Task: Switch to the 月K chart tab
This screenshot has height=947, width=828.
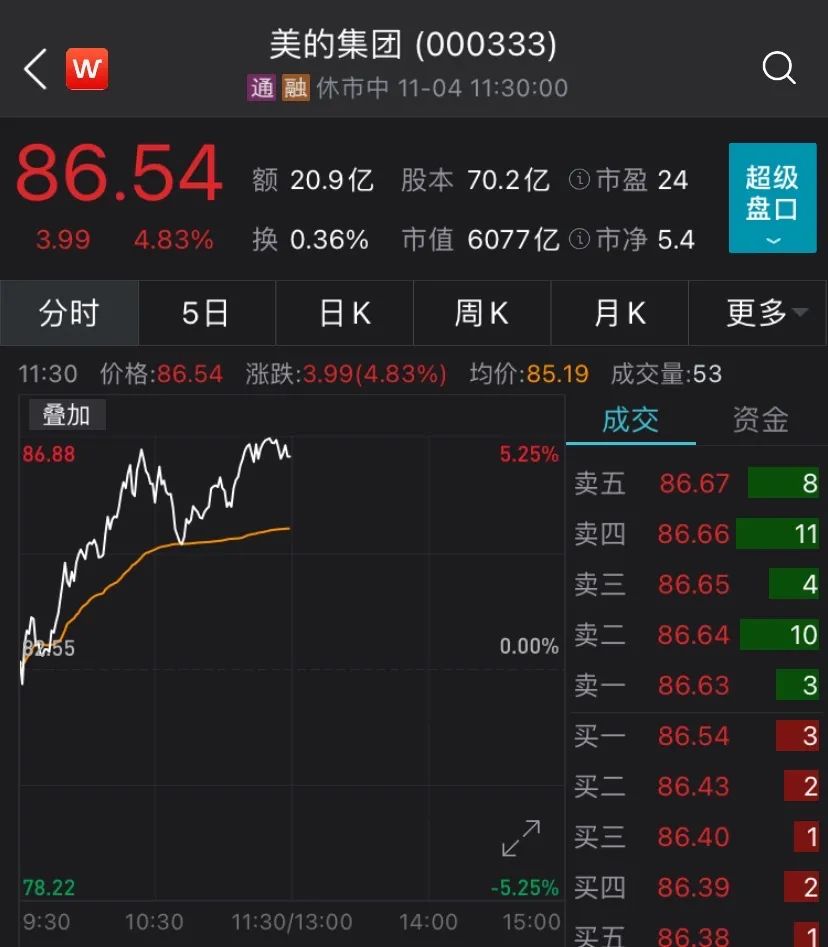Action: point(620,313)
